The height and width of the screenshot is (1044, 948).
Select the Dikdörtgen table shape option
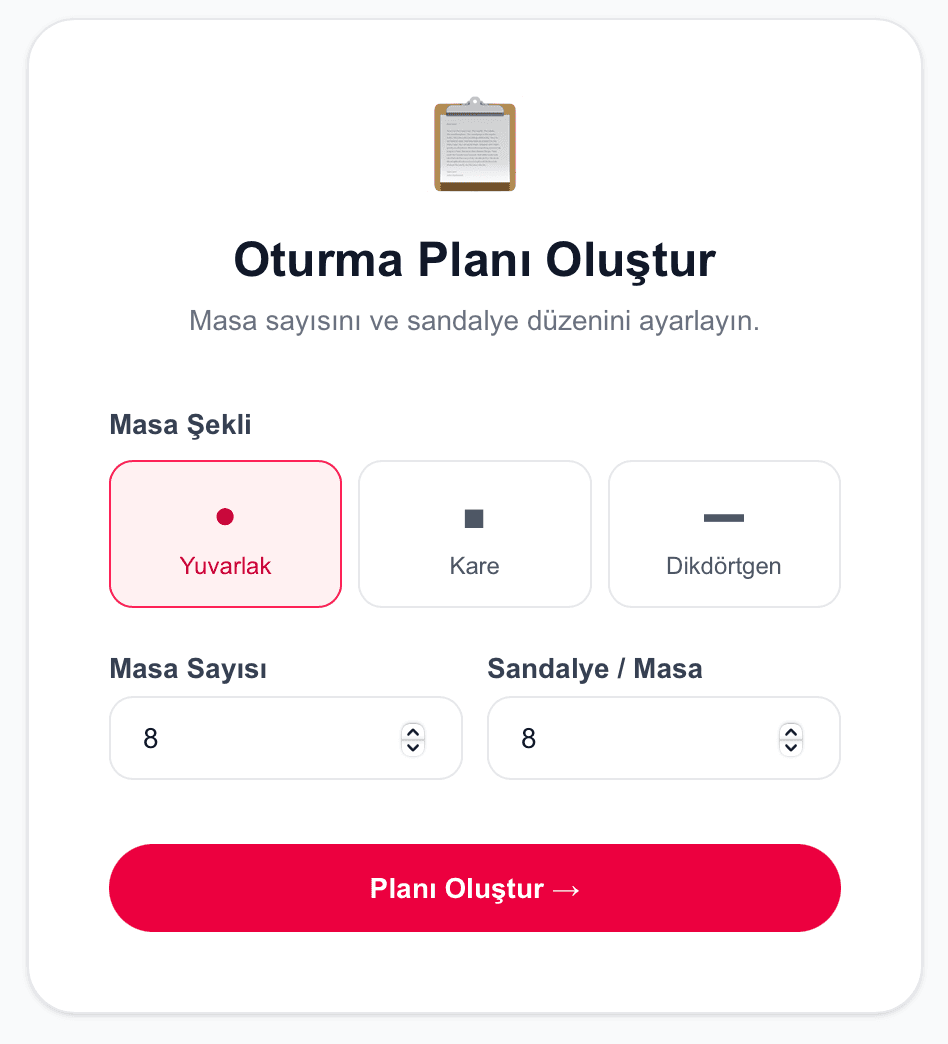(724, 533)
